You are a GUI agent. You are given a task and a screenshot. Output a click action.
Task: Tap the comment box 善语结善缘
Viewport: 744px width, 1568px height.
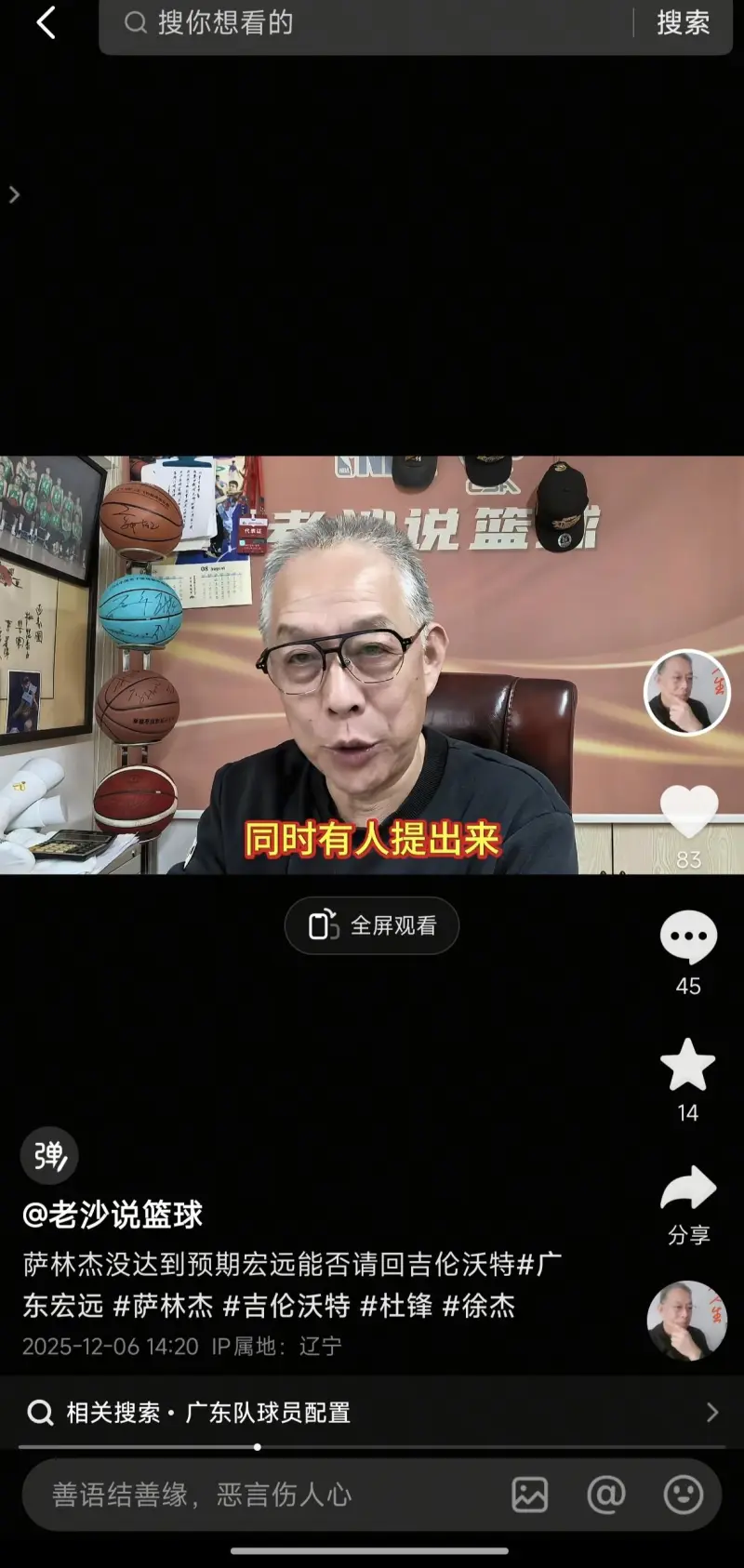(x=260, y=1495)
